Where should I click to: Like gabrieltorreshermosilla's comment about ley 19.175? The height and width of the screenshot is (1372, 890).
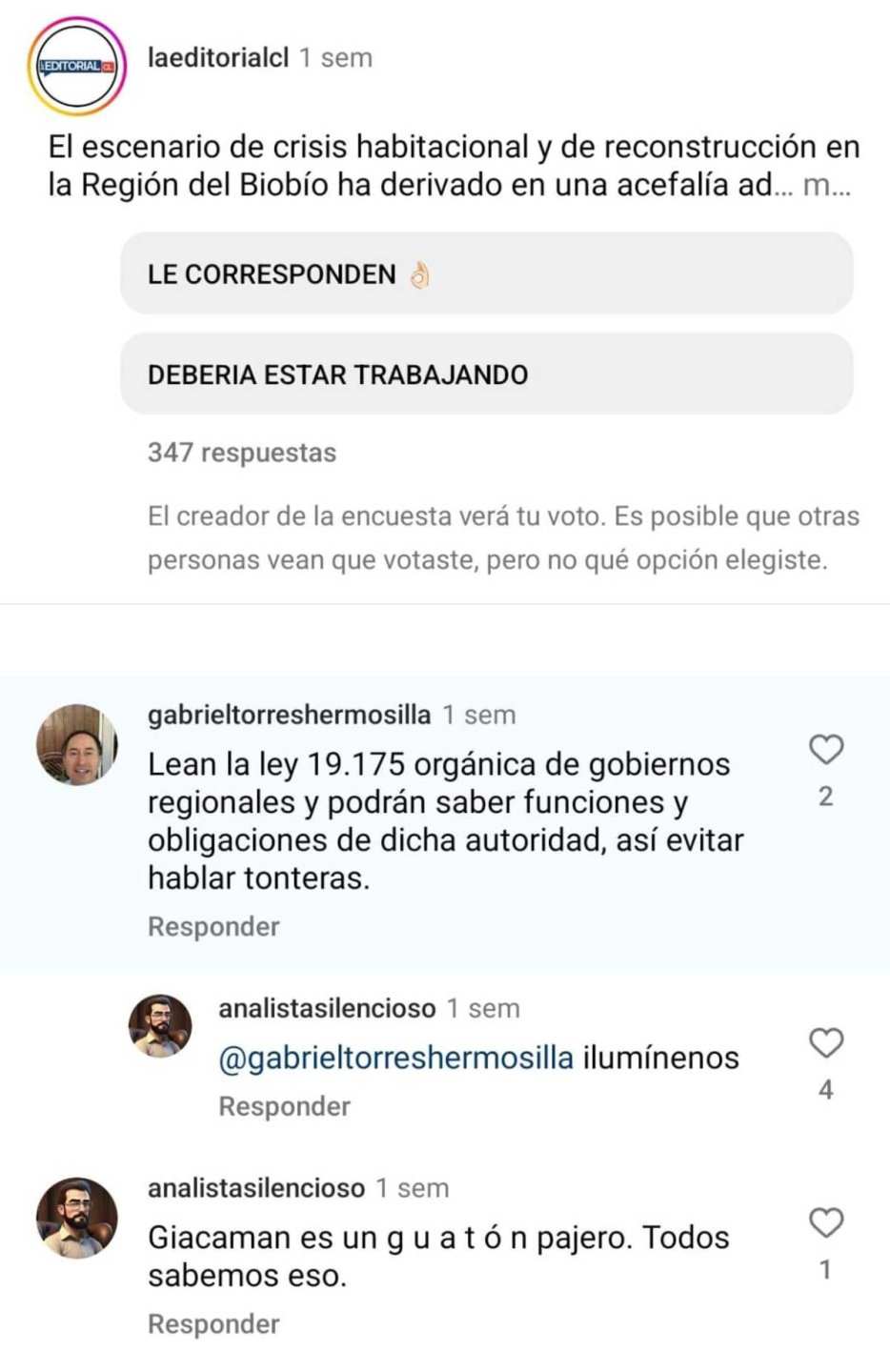[x=825, y=751]
